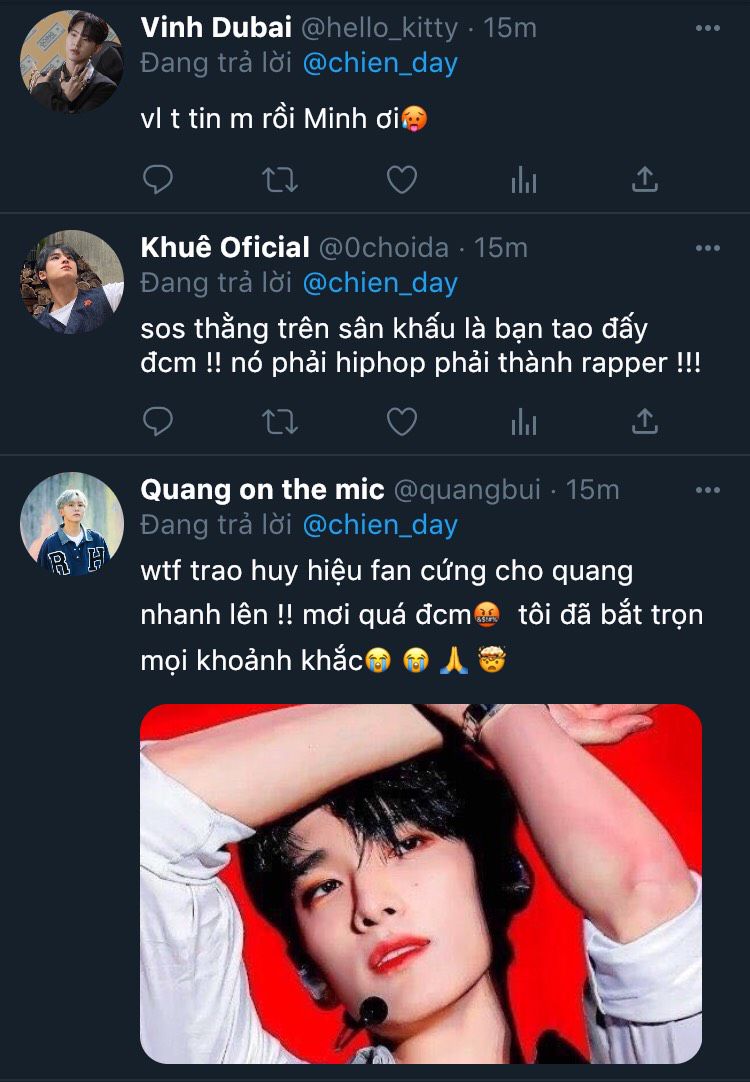Share Khuê Oficial's tweet
The image size is (750, 1082).
click(645, 423)
